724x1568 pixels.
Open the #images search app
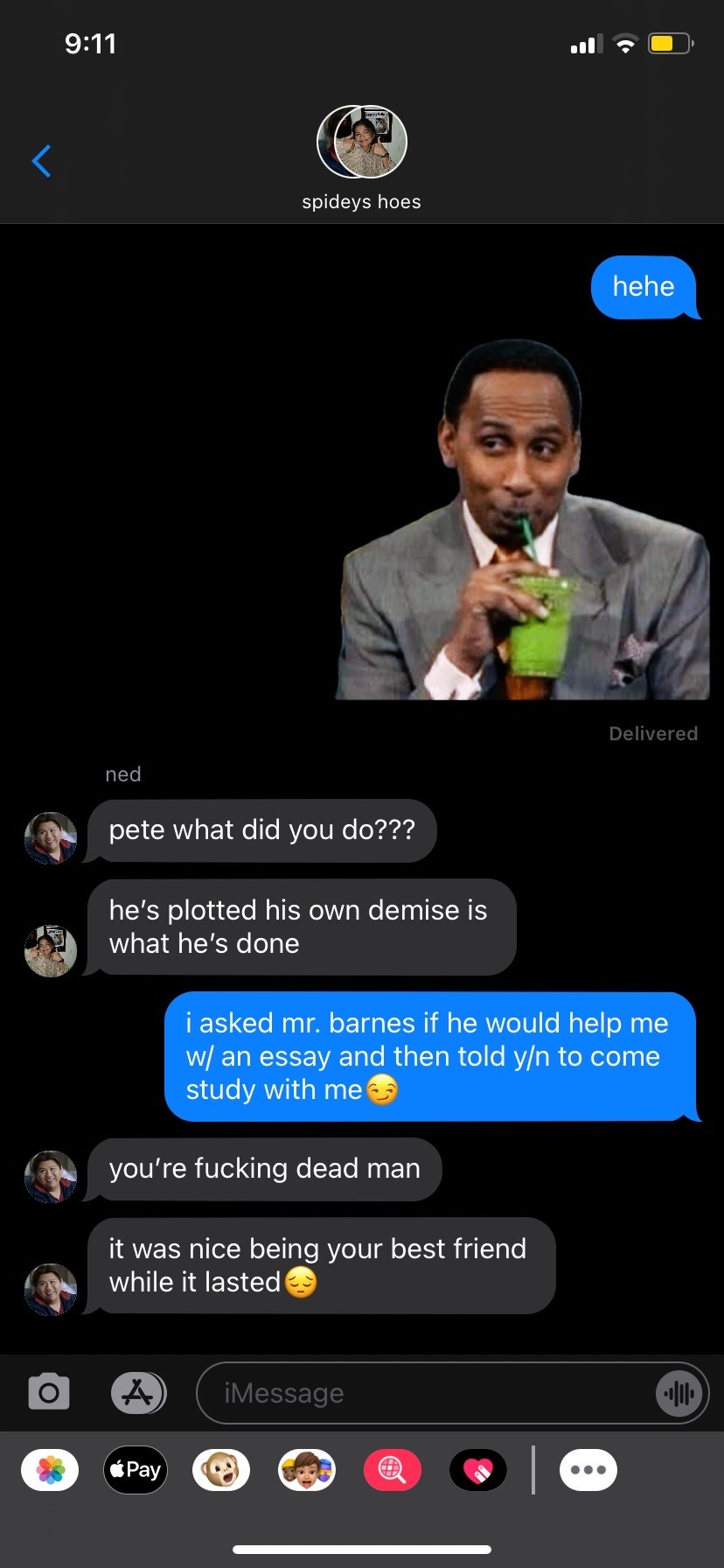click(393, 1470)
